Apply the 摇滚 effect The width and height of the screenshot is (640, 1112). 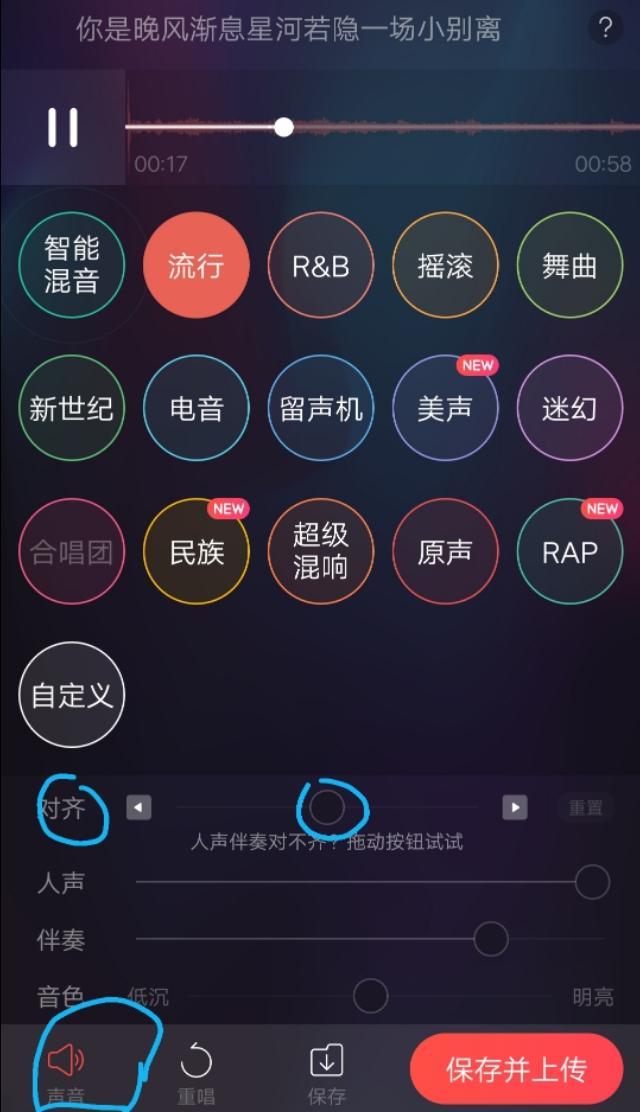pyautogui.click(x=445, y=266)
